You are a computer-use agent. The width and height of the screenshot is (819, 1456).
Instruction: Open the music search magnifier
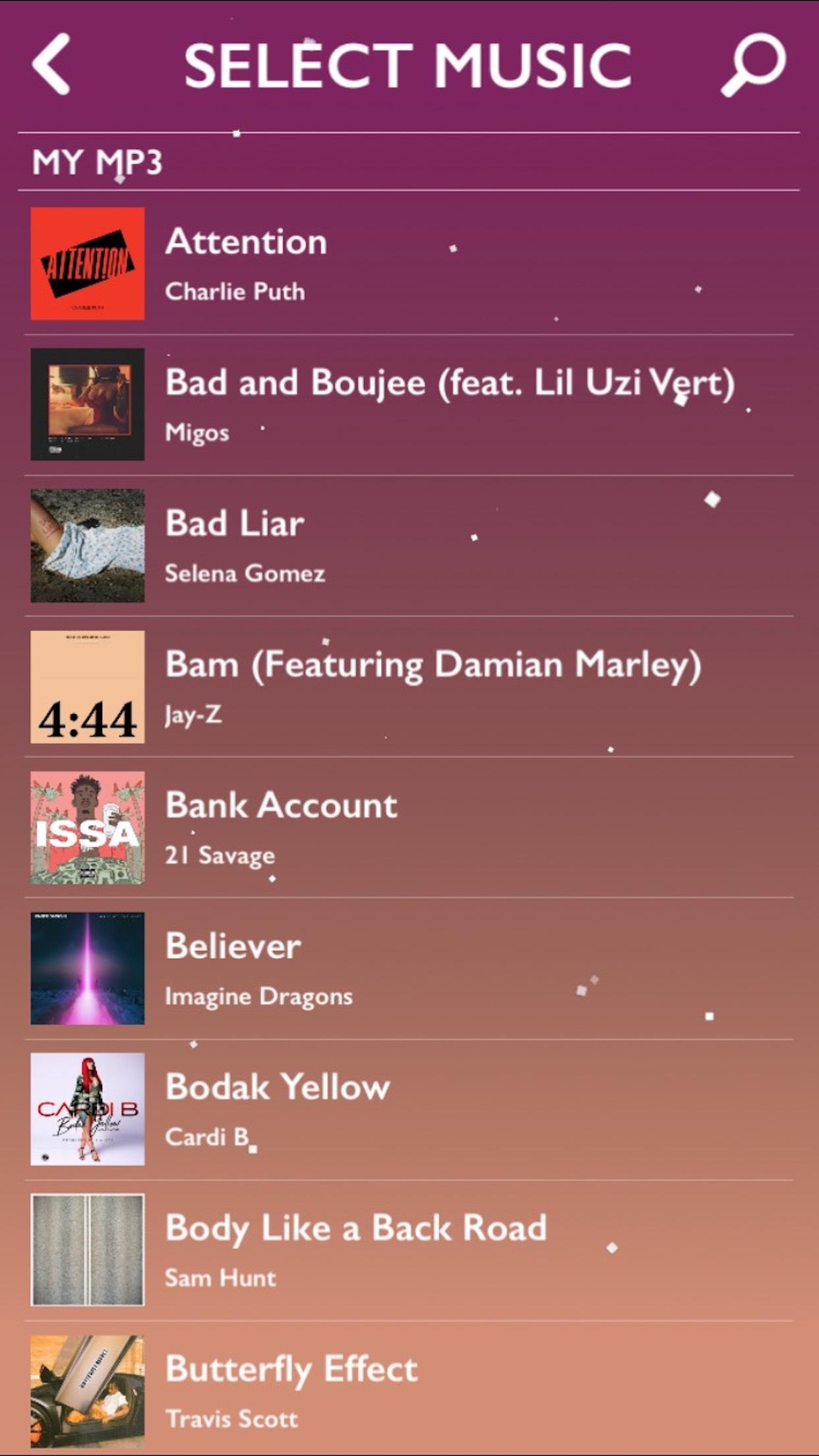(754, 64)
